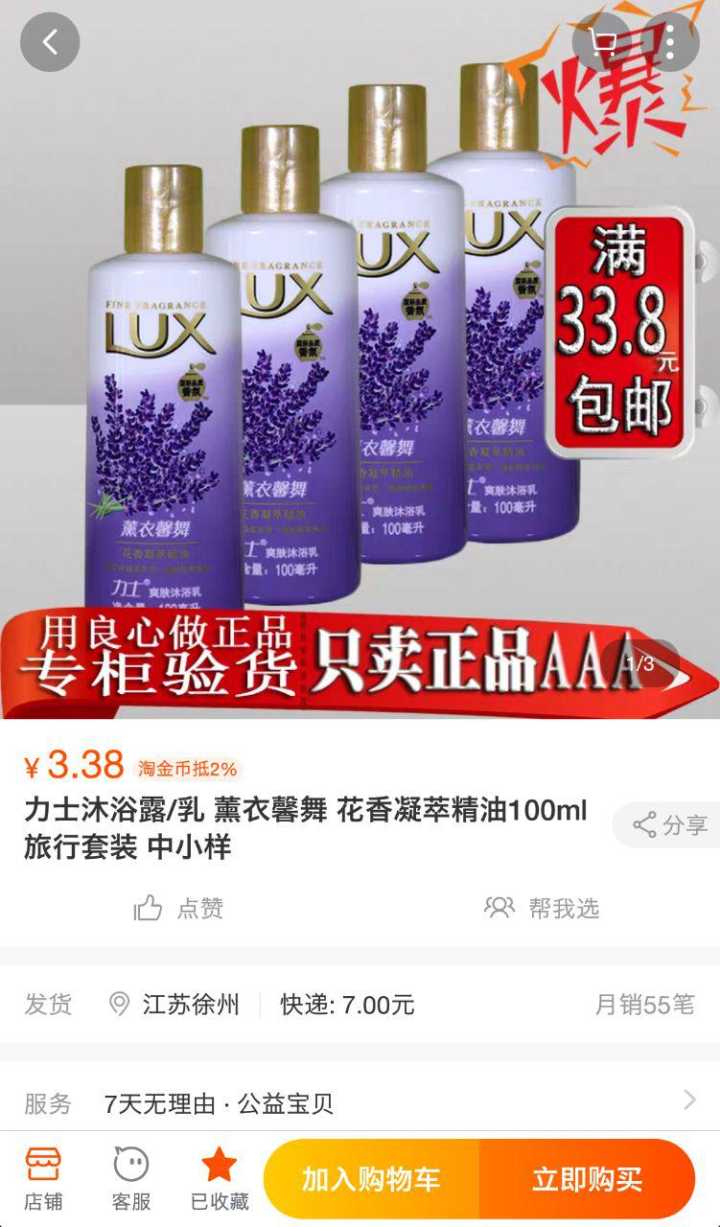Open 帮我选 to ask friends
Image resolution: width=720 pixels, height=1227 pixels.
[542, 908]
